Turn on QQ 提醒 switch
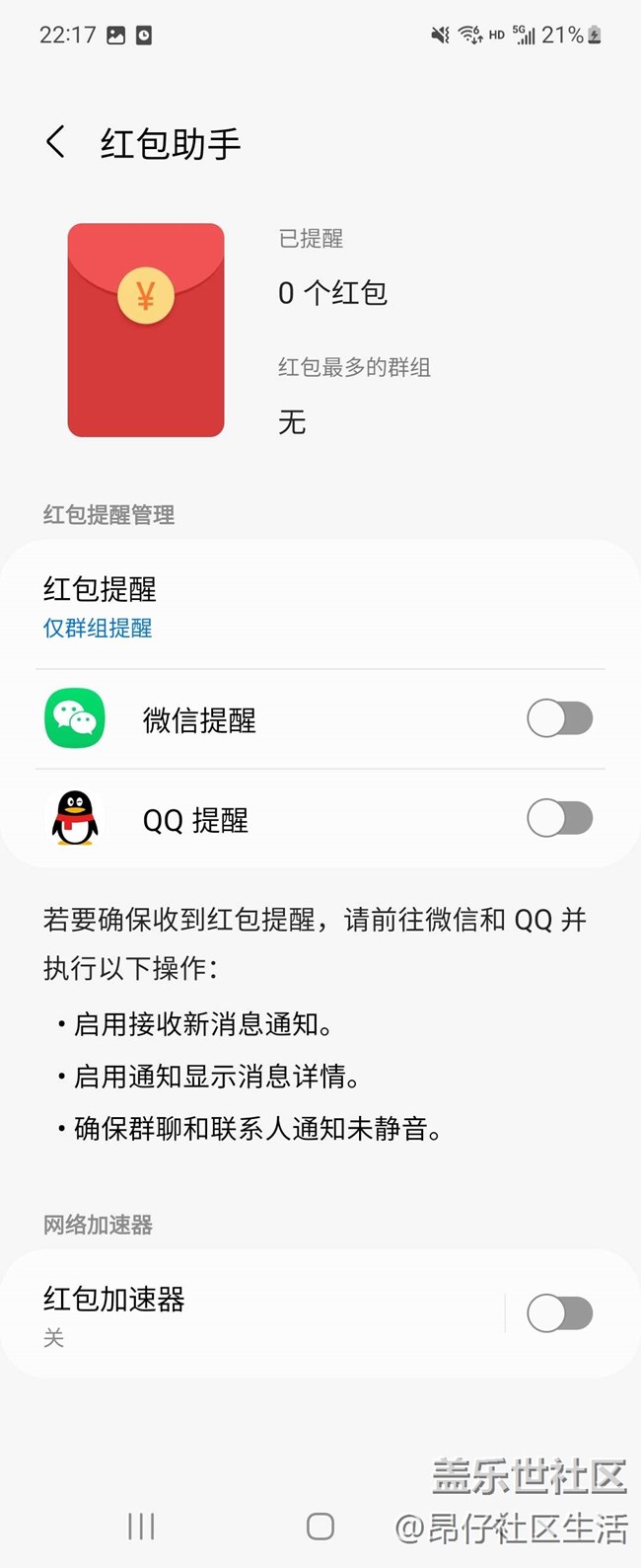The height and width of the screenshot is (1568, 641). (559, 818)
